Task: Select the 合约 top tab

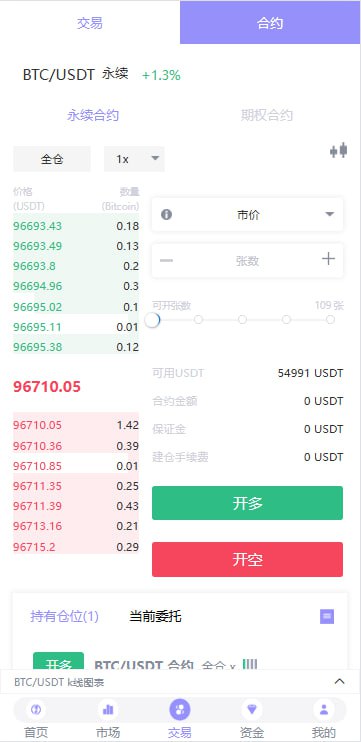Action: point(270,23)
